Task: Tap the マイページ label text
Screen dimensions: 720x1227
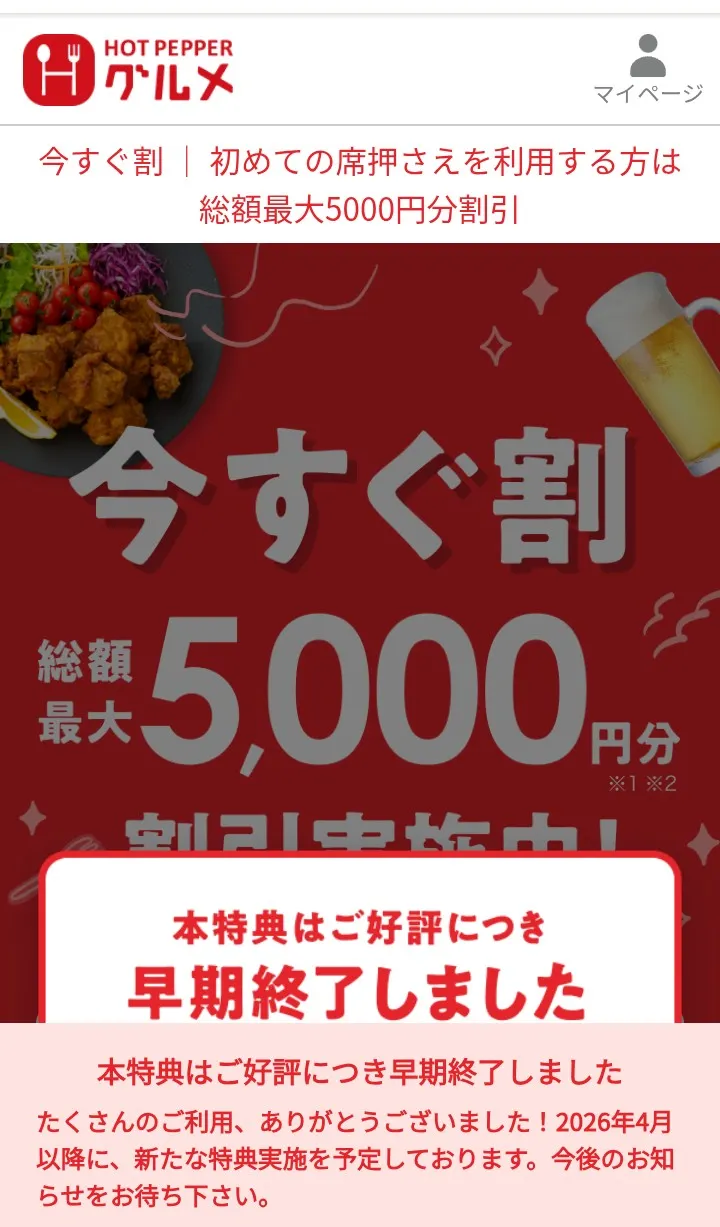Action: 648,97
